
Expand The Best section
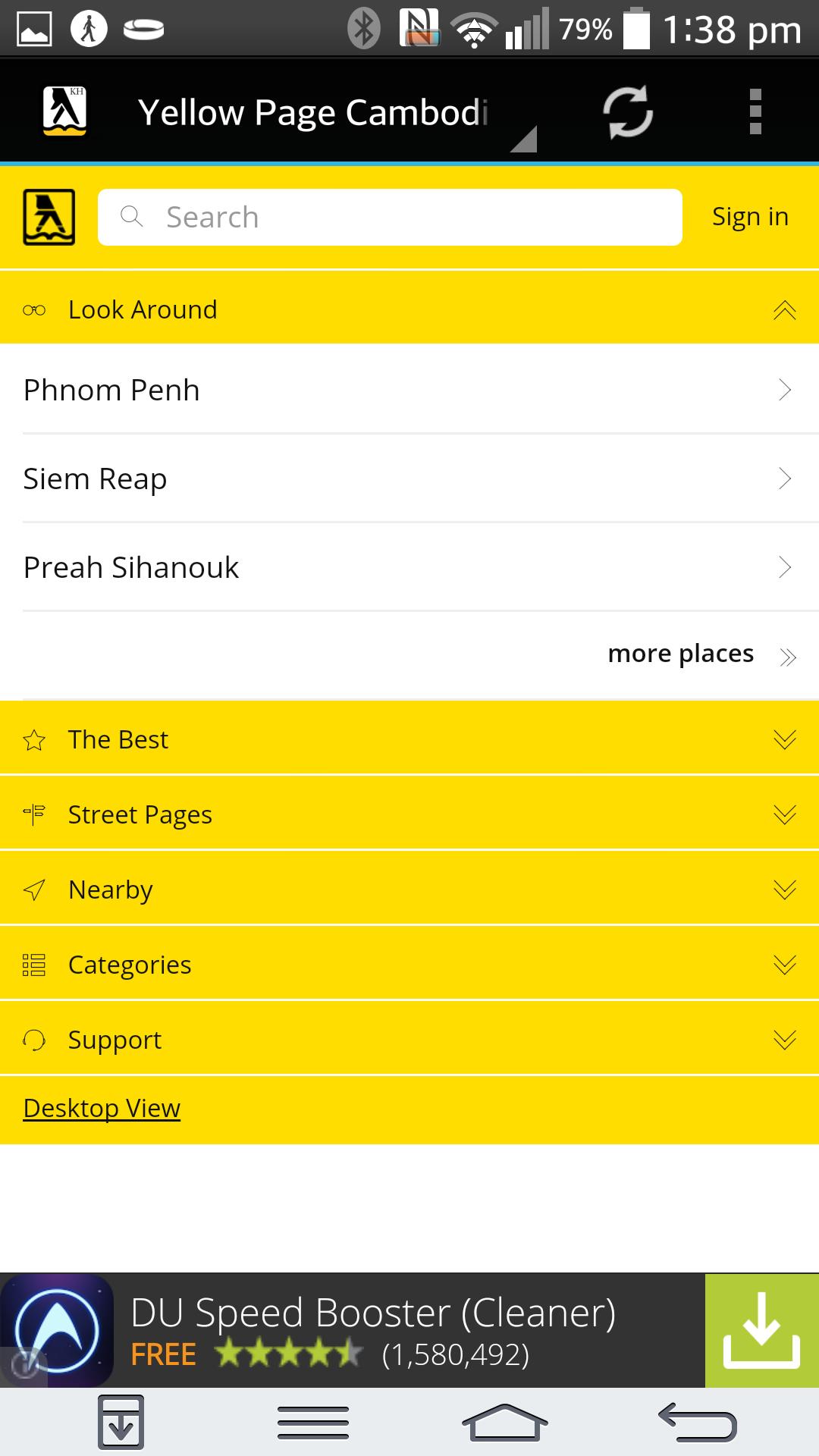click(783, 739)
